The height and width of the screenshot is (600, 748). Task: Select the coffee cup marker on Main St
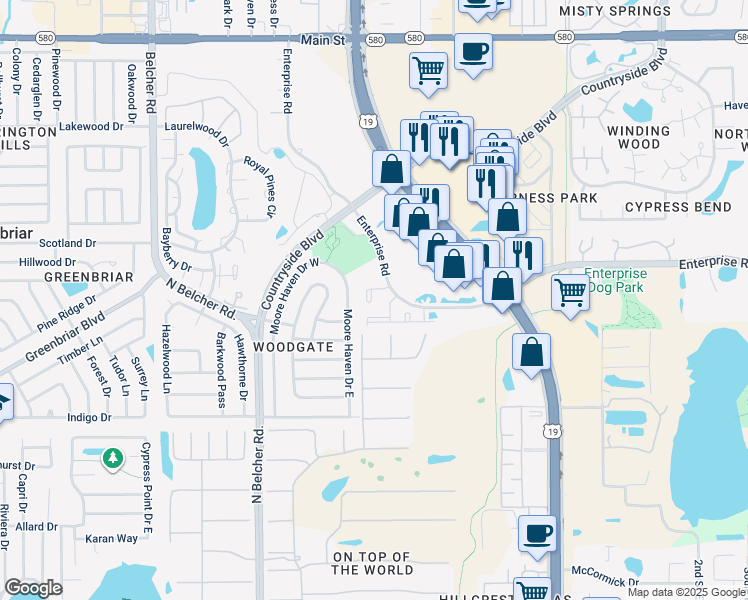tap(473, 51)
